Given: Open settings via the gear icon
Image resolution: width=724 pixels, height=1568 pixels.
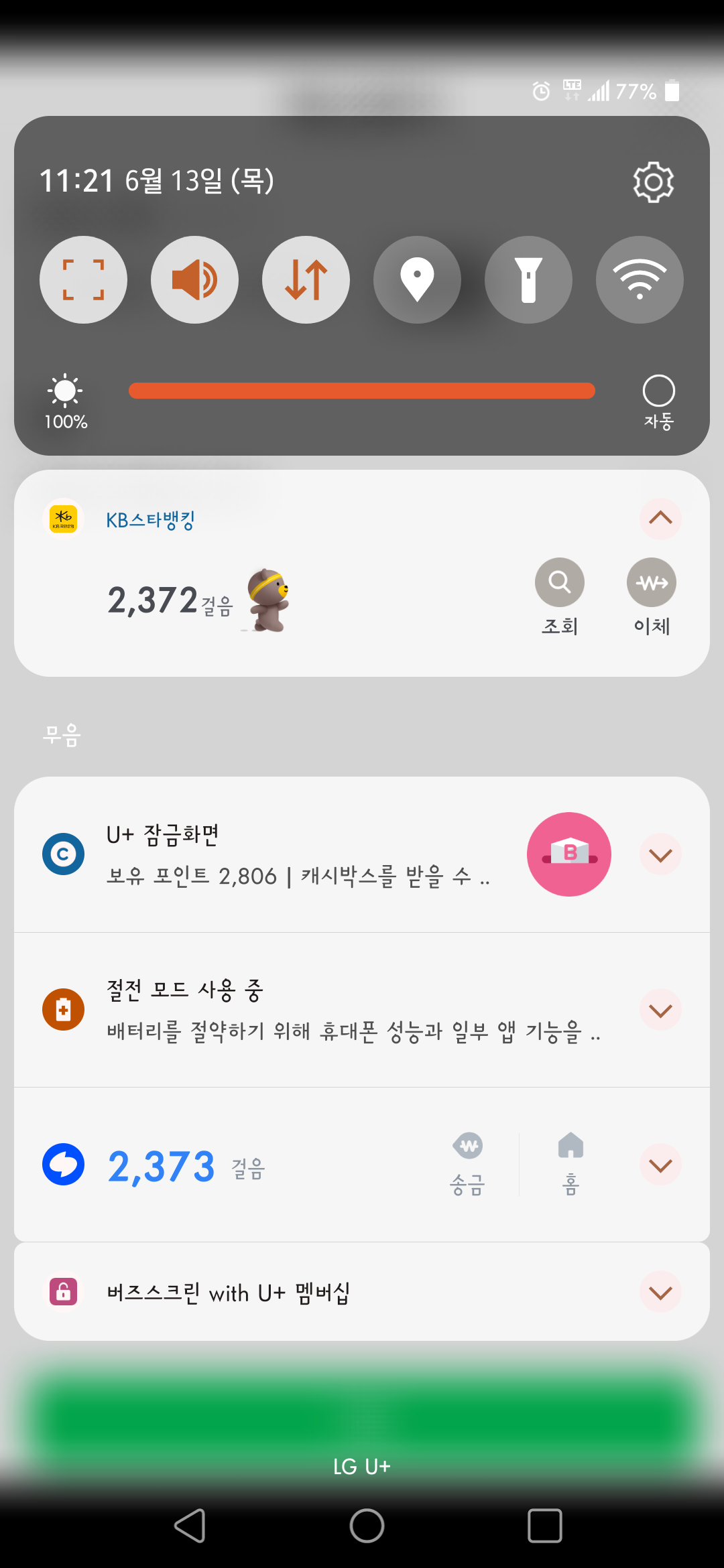Looking at the screenshot, I should point(653,182).
